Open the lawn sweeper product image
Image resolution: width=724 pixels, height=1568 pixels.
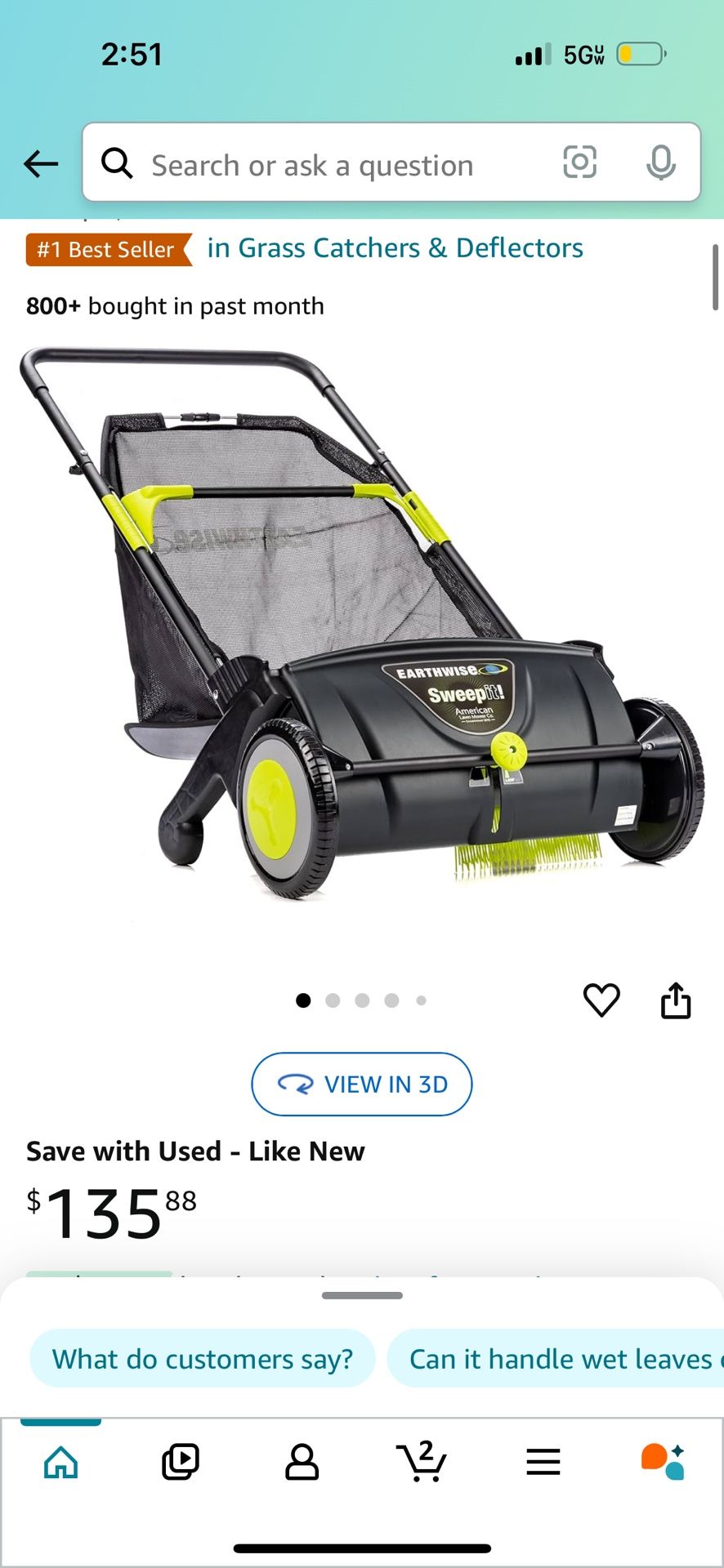point(362,624)
